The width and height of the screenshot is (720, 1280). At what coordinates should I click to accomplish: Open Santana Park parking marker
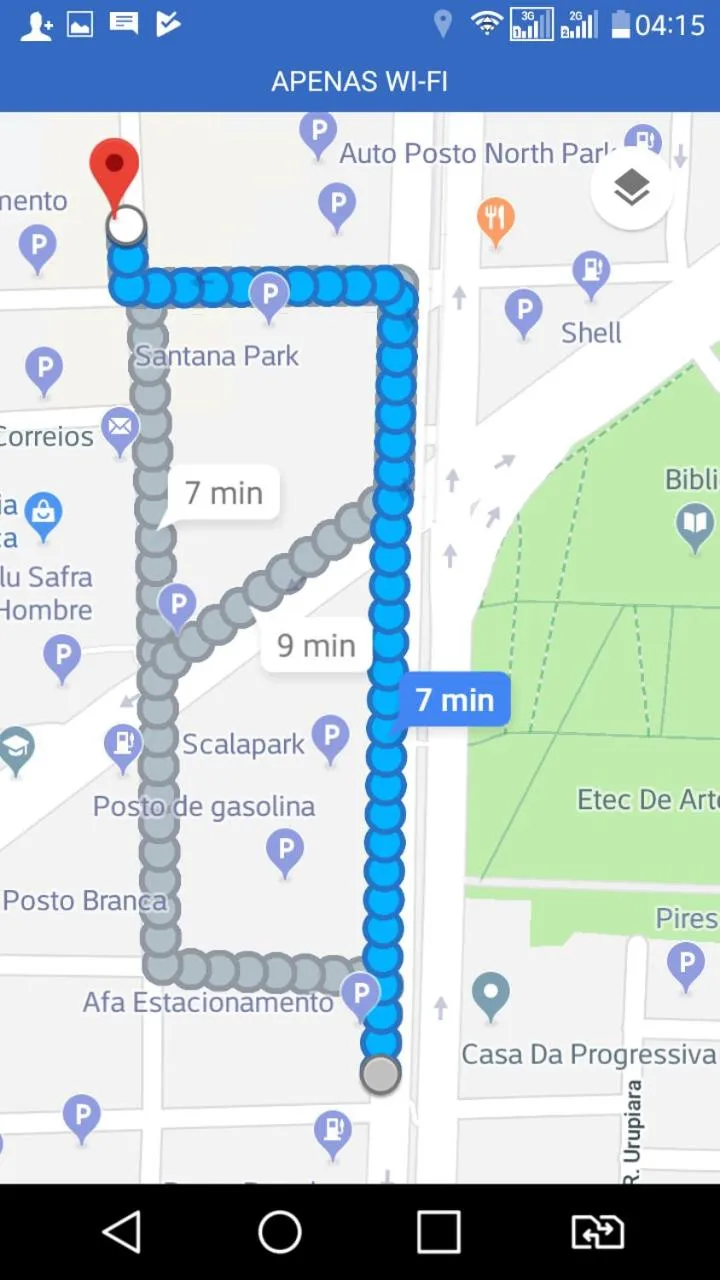pyautogui.click(x=268, y=295)
